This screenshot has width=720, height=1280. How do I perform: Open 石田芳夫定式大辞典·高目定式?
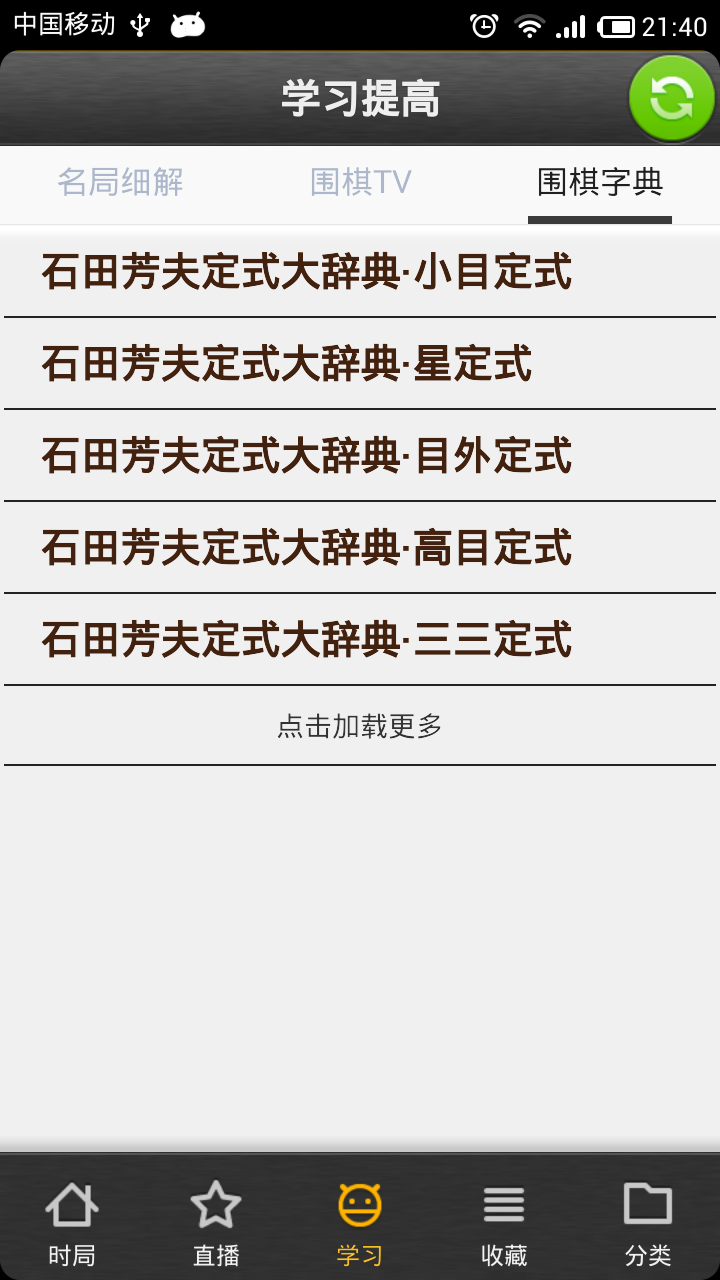point(360,548)
